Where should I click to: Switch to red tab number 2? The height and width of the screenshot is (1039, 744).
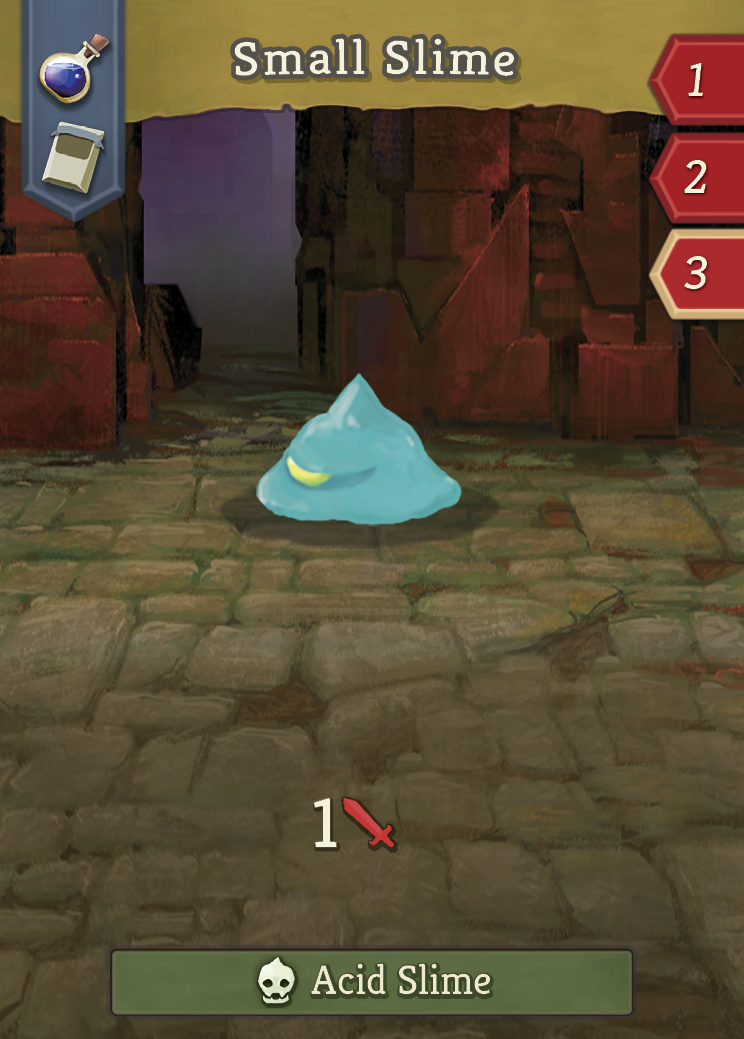coord(699,177)
